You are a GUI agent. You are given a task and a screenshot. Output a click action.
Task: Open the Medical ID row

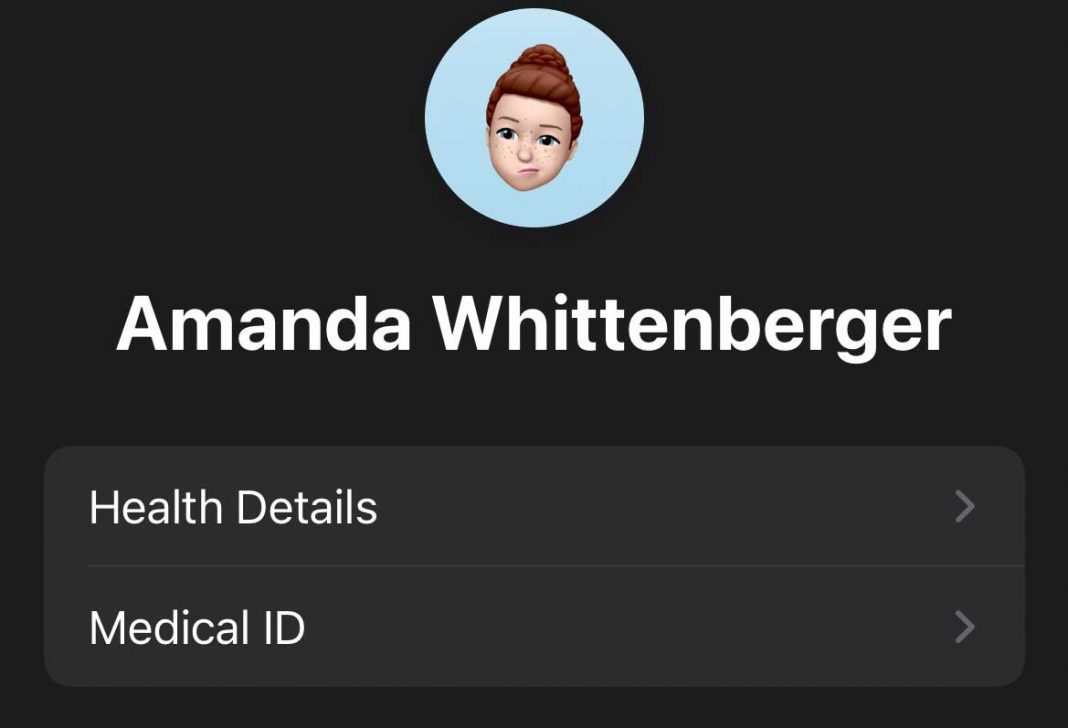pos(533,628)
